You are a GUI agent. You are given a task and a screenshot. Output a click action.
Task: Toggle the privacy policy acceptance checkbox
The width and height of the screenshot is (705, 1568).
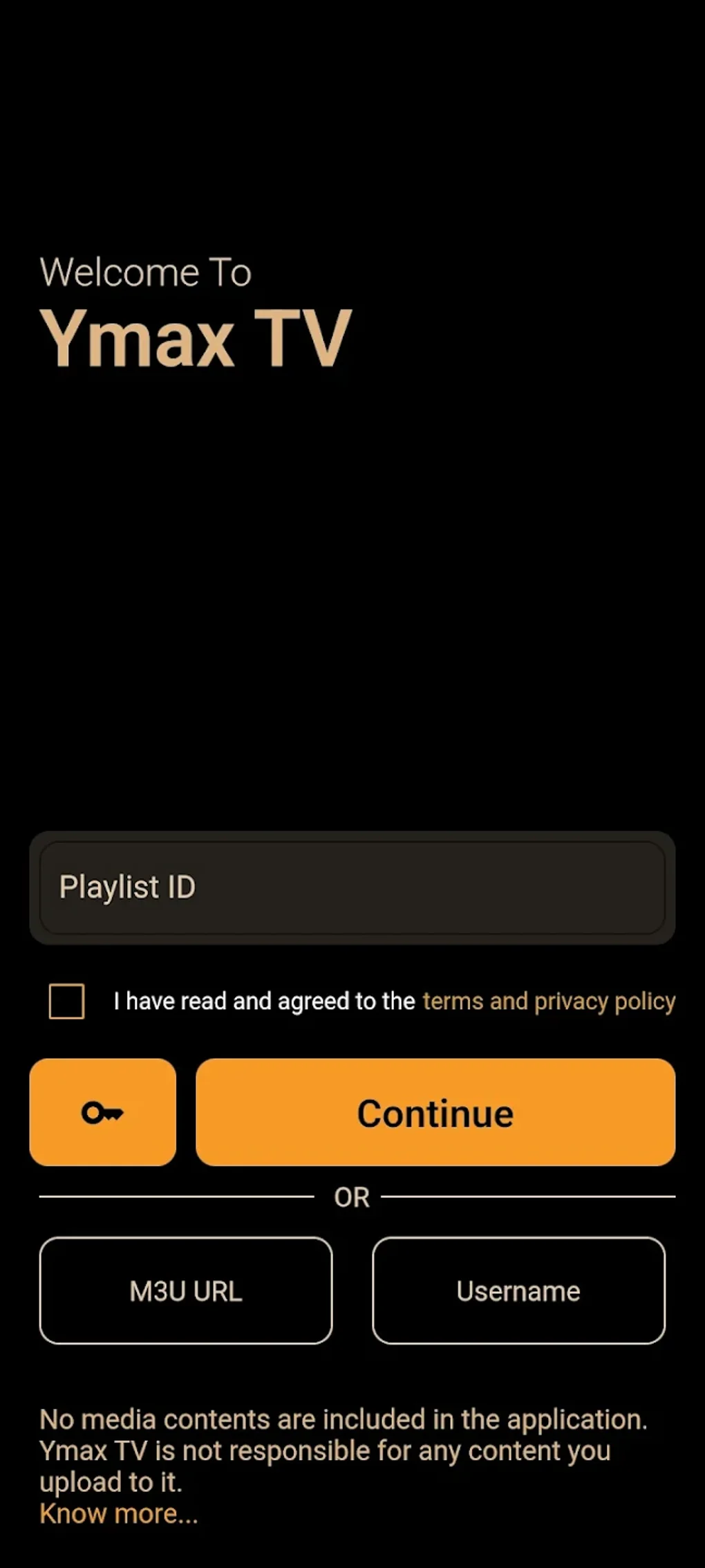pyautogui.click(x=65, y=1001)
